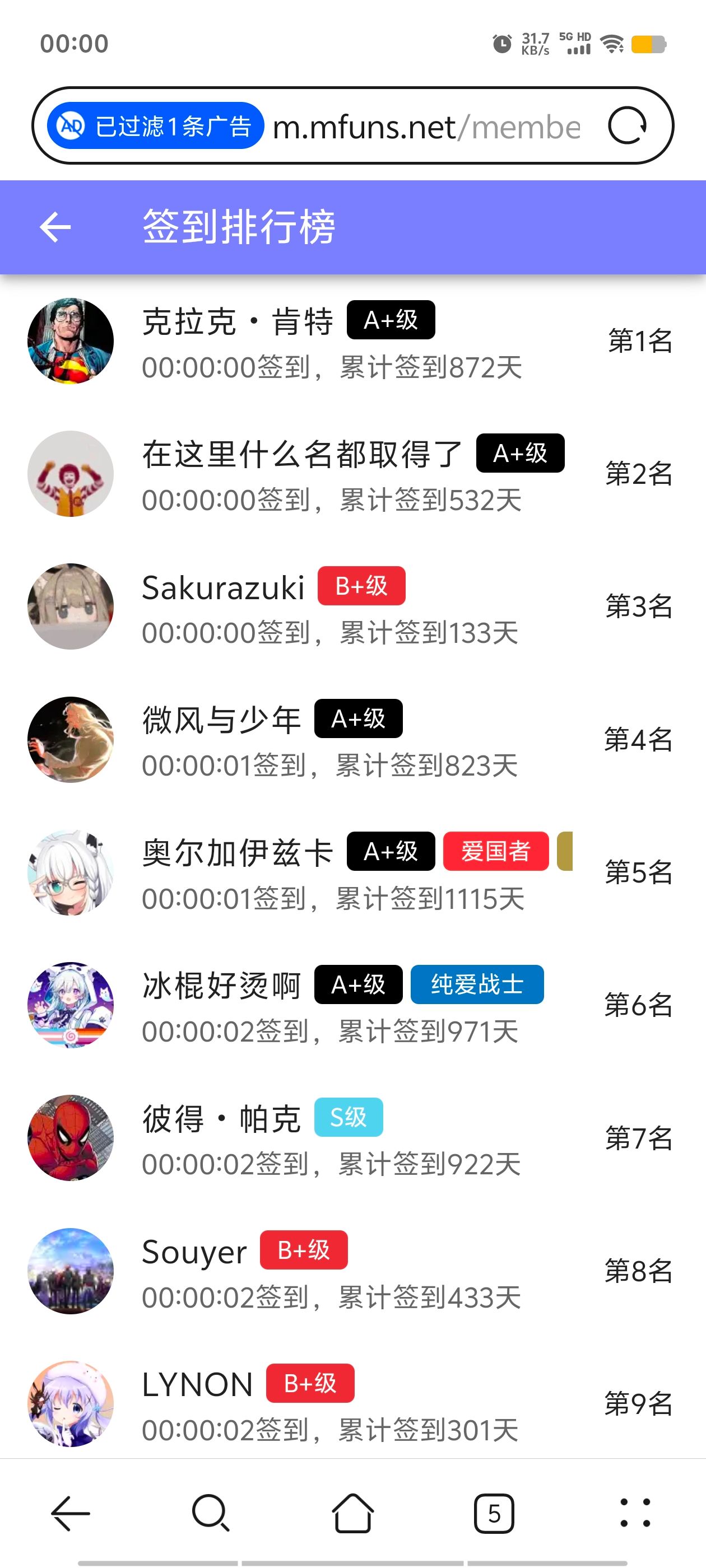
Task: Tap the home icon in the bottom bar
Action: (352, 1514)
